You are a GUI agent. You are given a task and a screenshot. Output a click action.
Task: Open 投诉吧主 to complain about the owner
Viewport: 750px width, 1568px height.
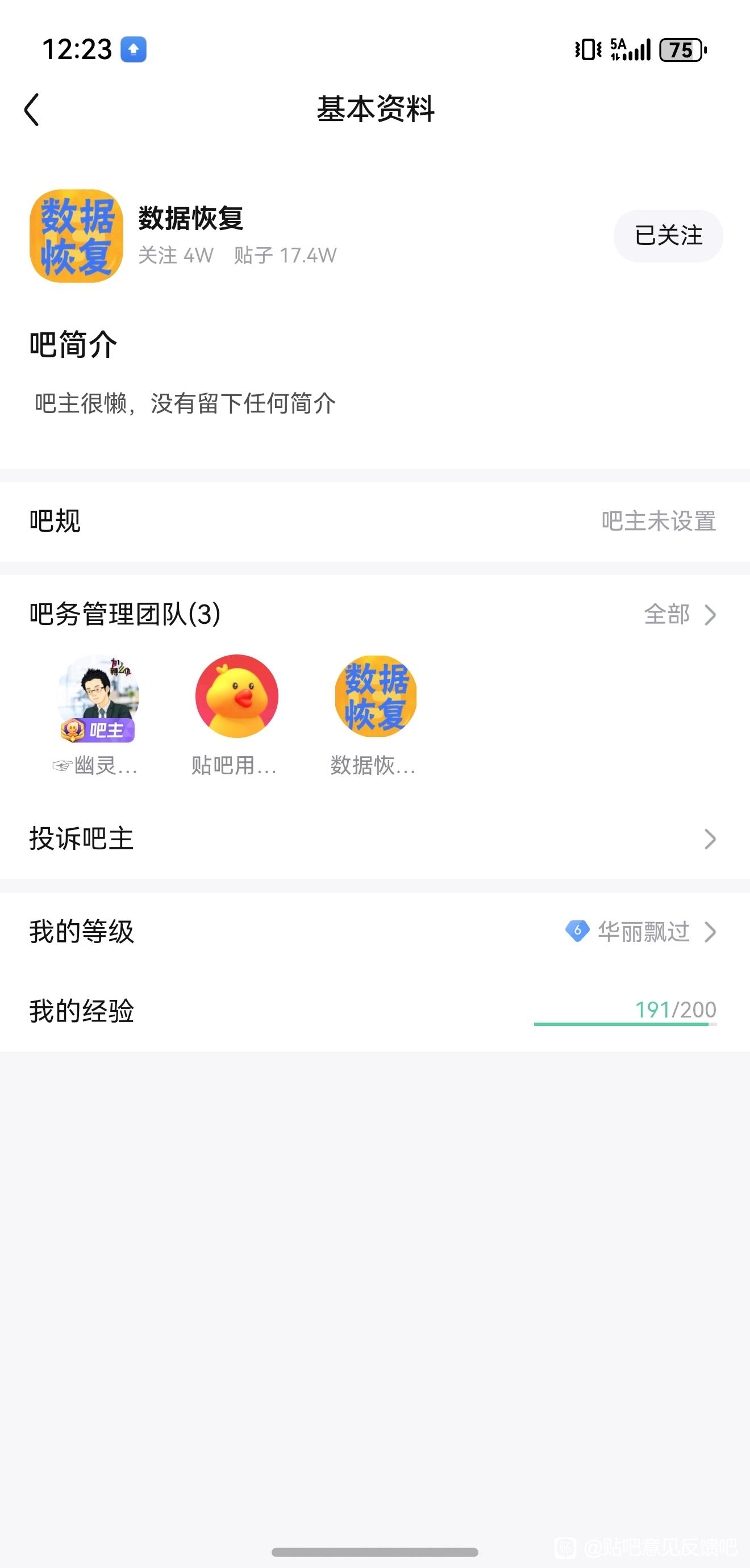click(375, 839)
